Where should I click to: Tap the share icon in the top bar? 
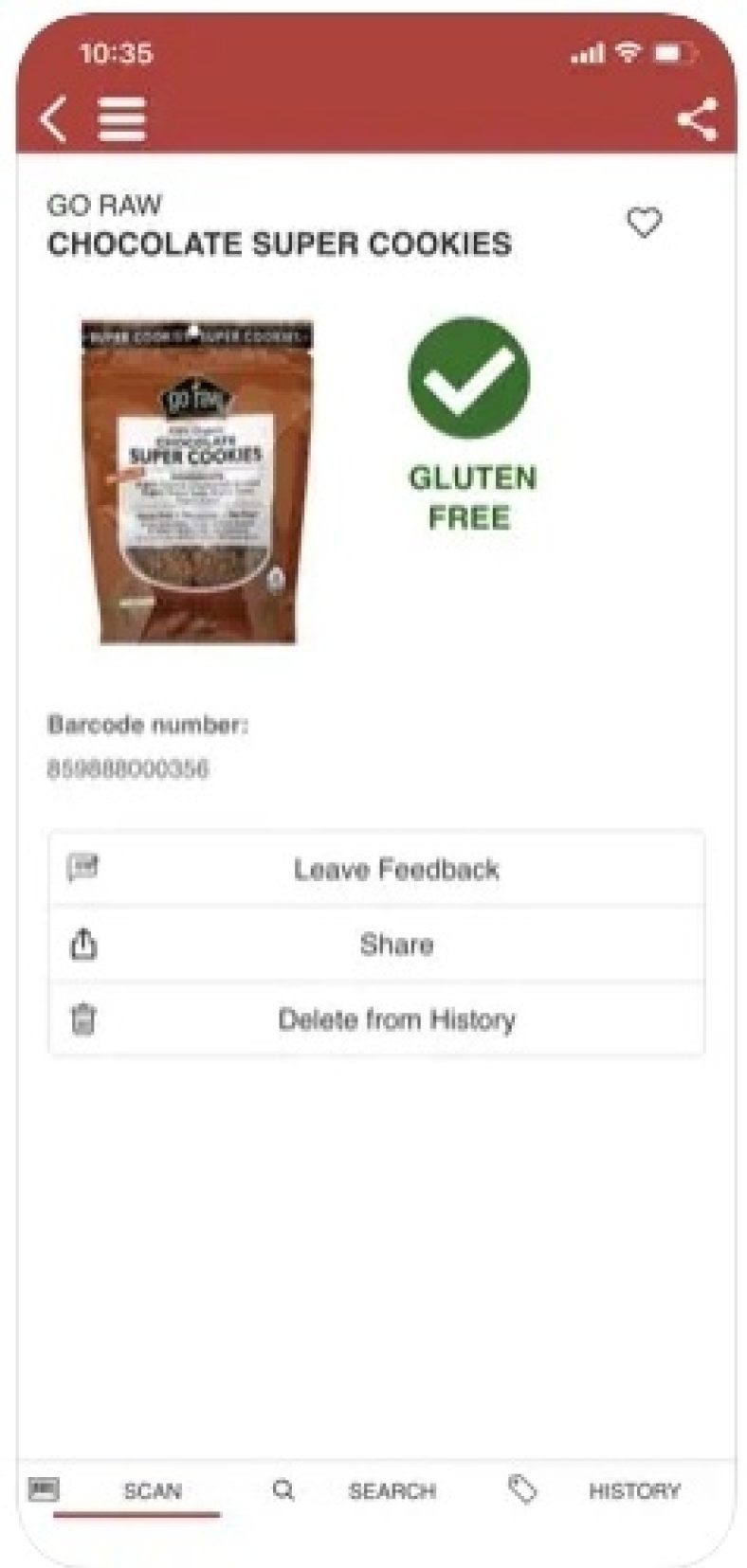695,117
